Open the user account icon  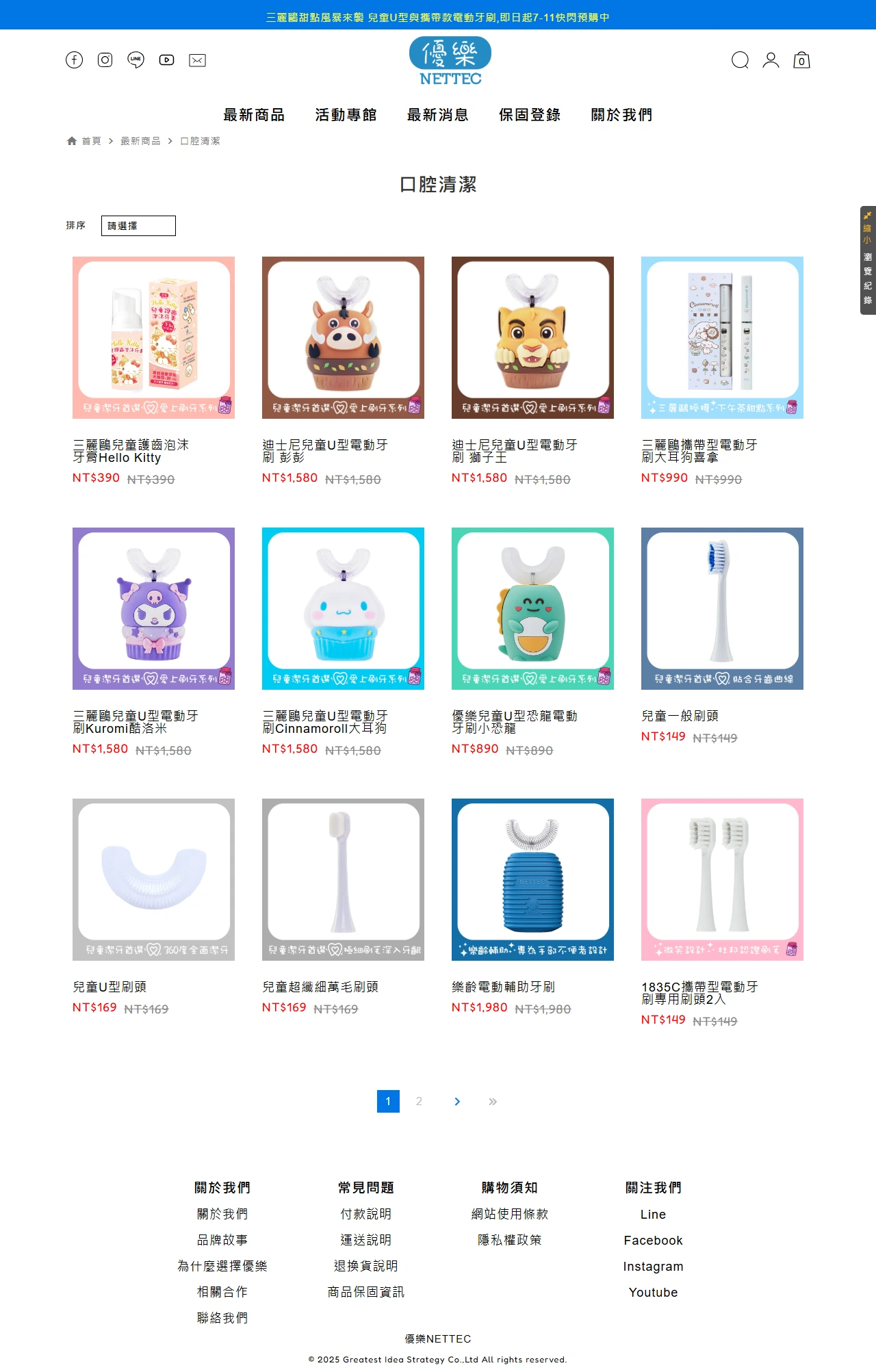click(771, 60)
